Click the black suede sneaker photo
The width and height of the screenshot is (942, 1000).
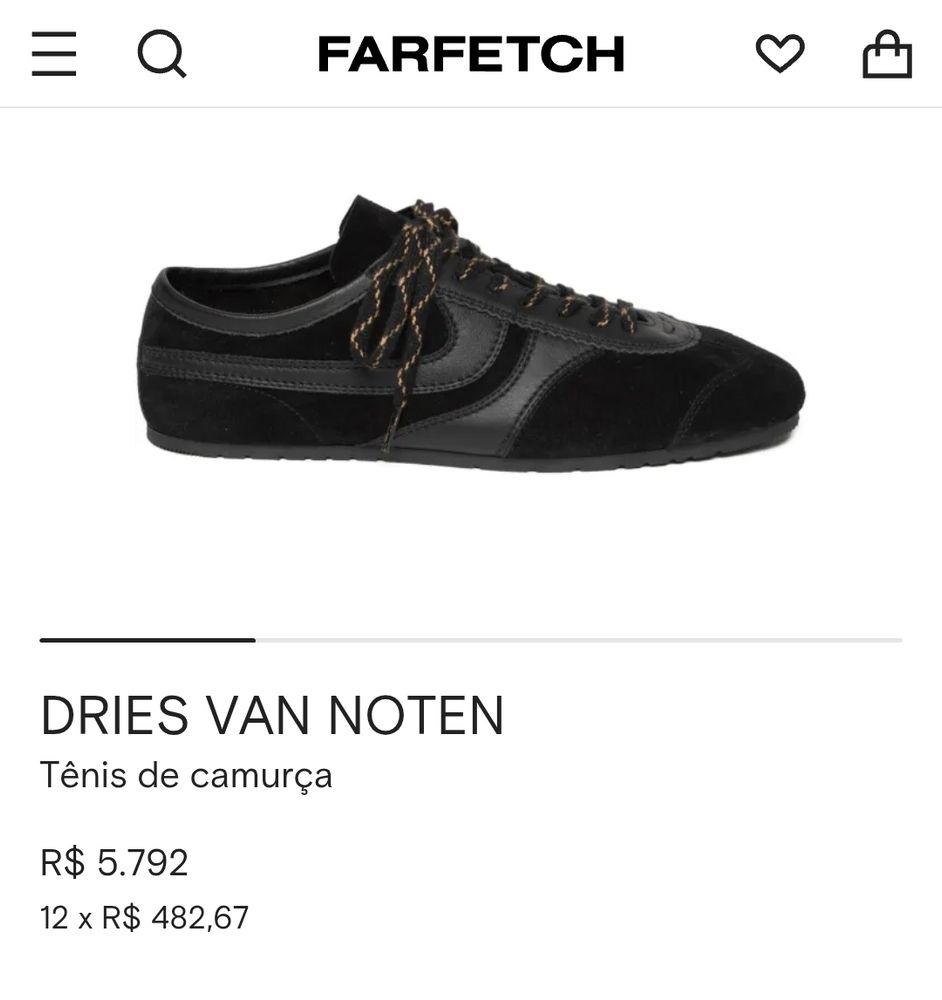(470, 330)
